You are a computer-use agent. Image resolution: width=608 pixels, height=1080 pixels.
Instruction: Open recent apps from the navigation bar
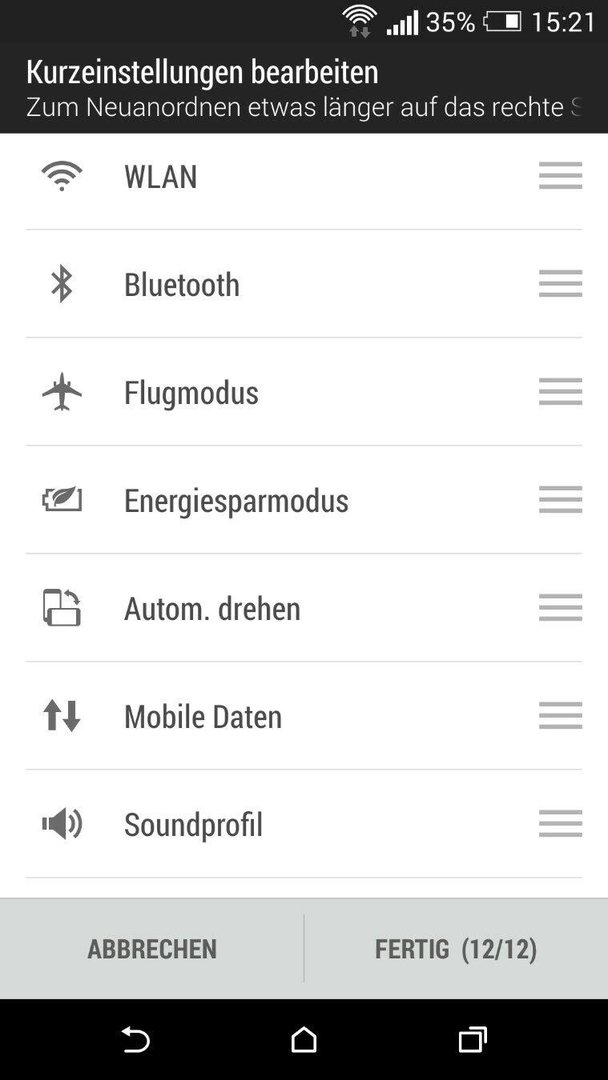472,1039
